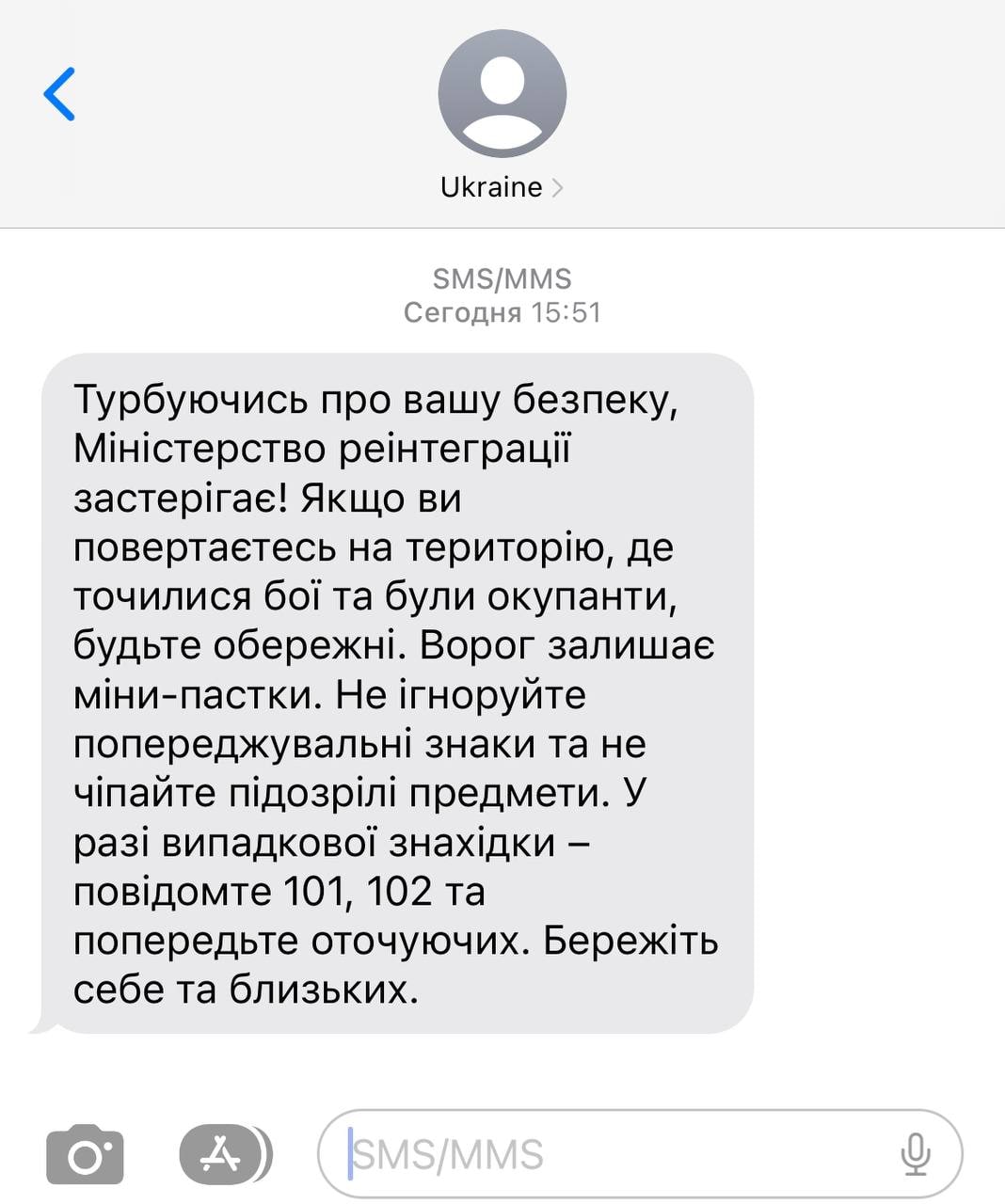Go back to the messages list
Screen dimensions: 1005x1204
coord(59,94)
